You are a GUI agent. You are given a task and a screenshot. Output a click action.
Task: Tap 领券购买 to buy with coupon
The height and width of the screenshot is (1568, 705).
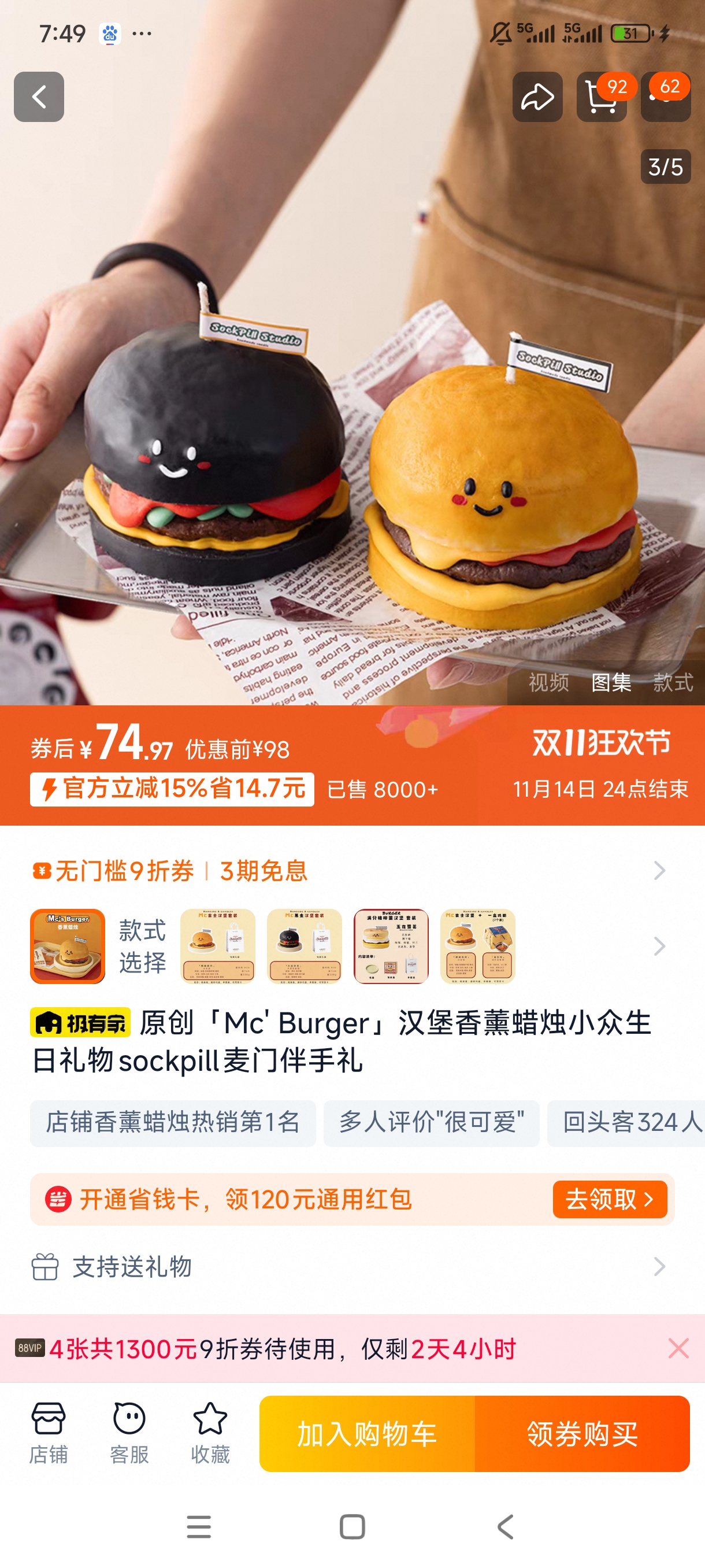[582, 1433]
